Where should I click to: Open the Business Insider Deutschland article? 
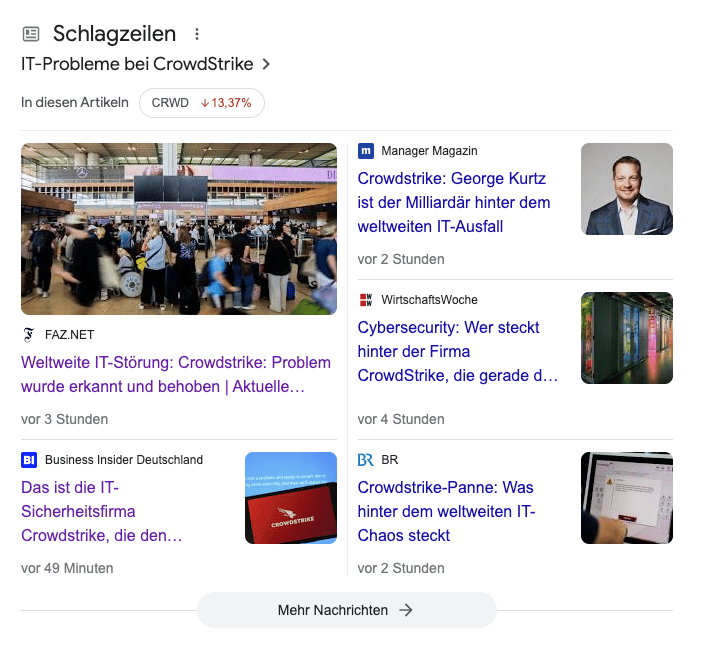tap(101, 511)
